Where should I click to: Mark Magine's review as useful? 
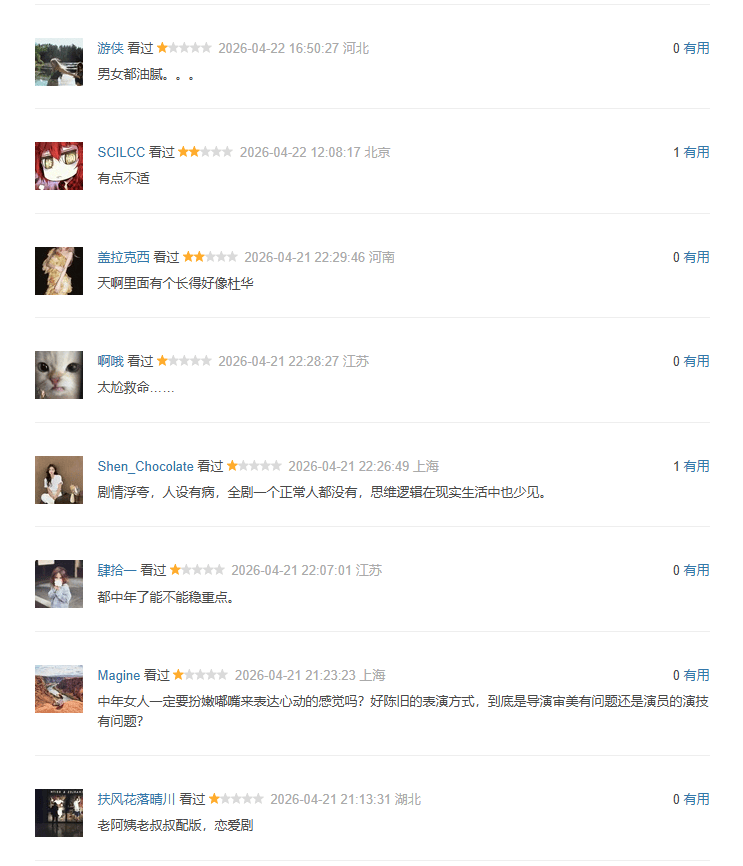tap(696, 675)
